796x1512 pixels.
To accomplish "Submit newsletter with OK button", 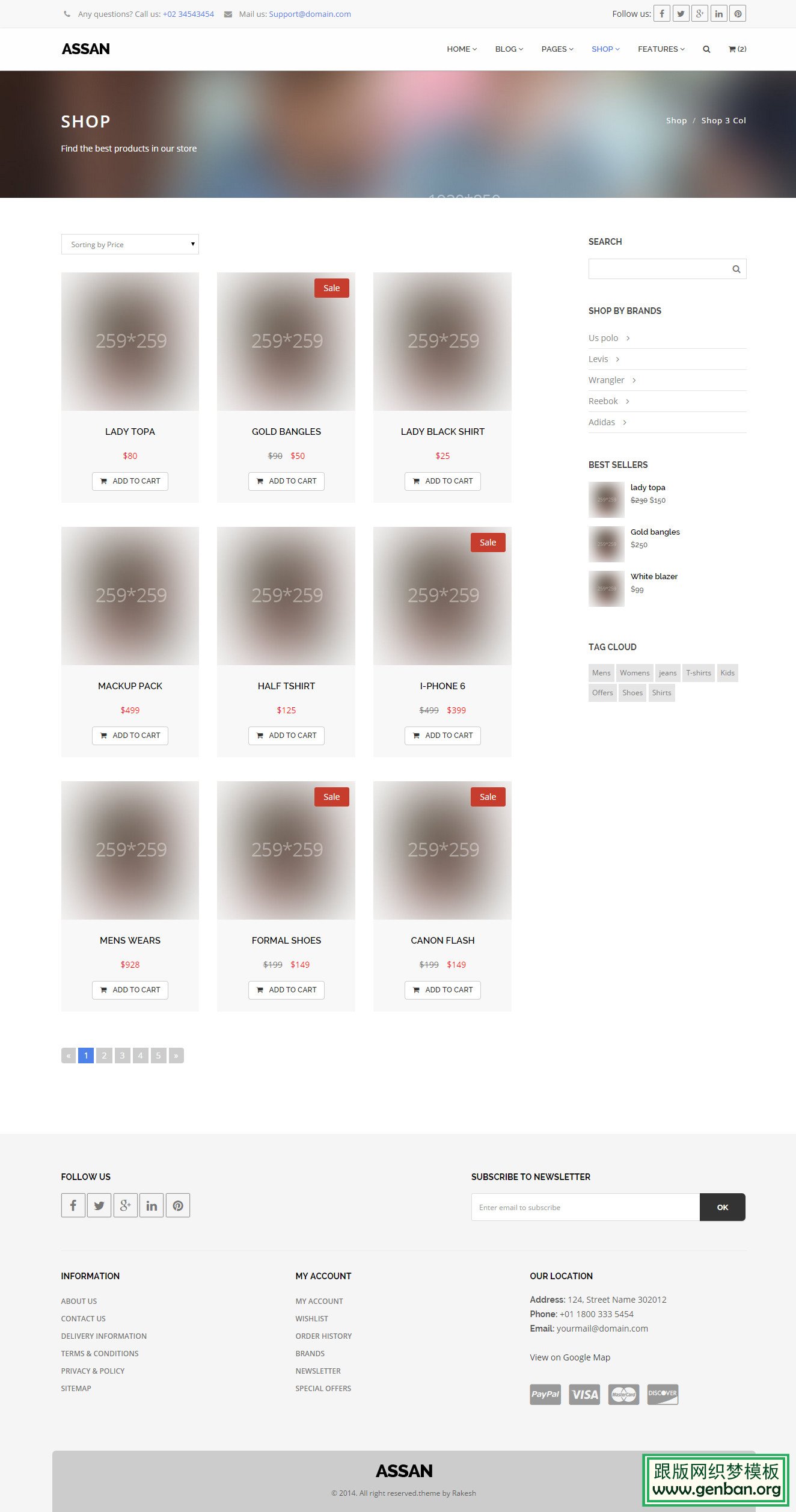I will click(x=722, y=1207).
